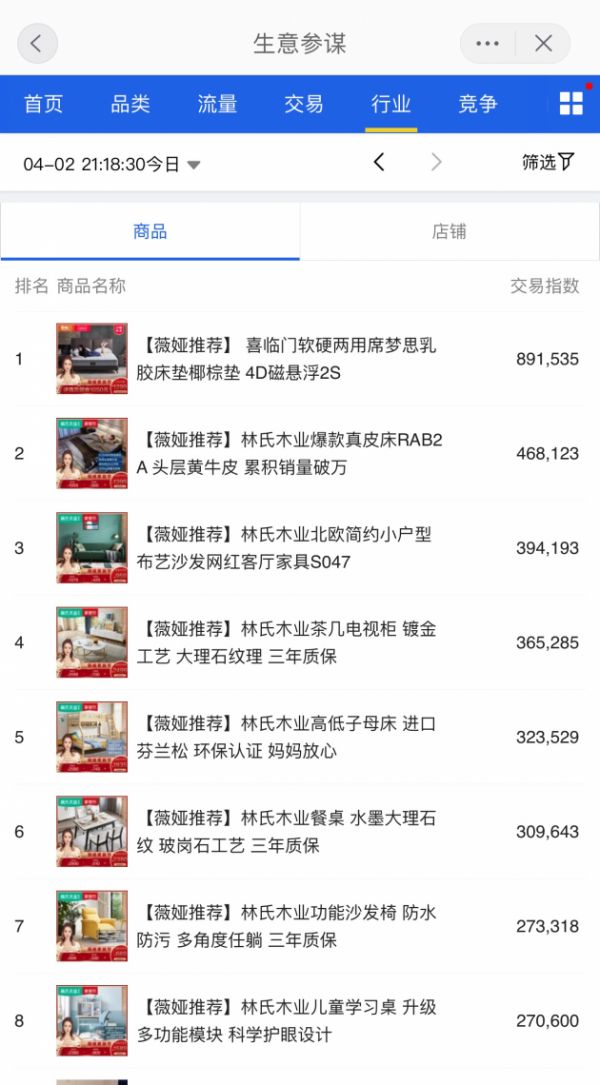This screenshot has width=600, height=1085.
Task: Select the 店铺 segment
Action: [x=449, y=231]
